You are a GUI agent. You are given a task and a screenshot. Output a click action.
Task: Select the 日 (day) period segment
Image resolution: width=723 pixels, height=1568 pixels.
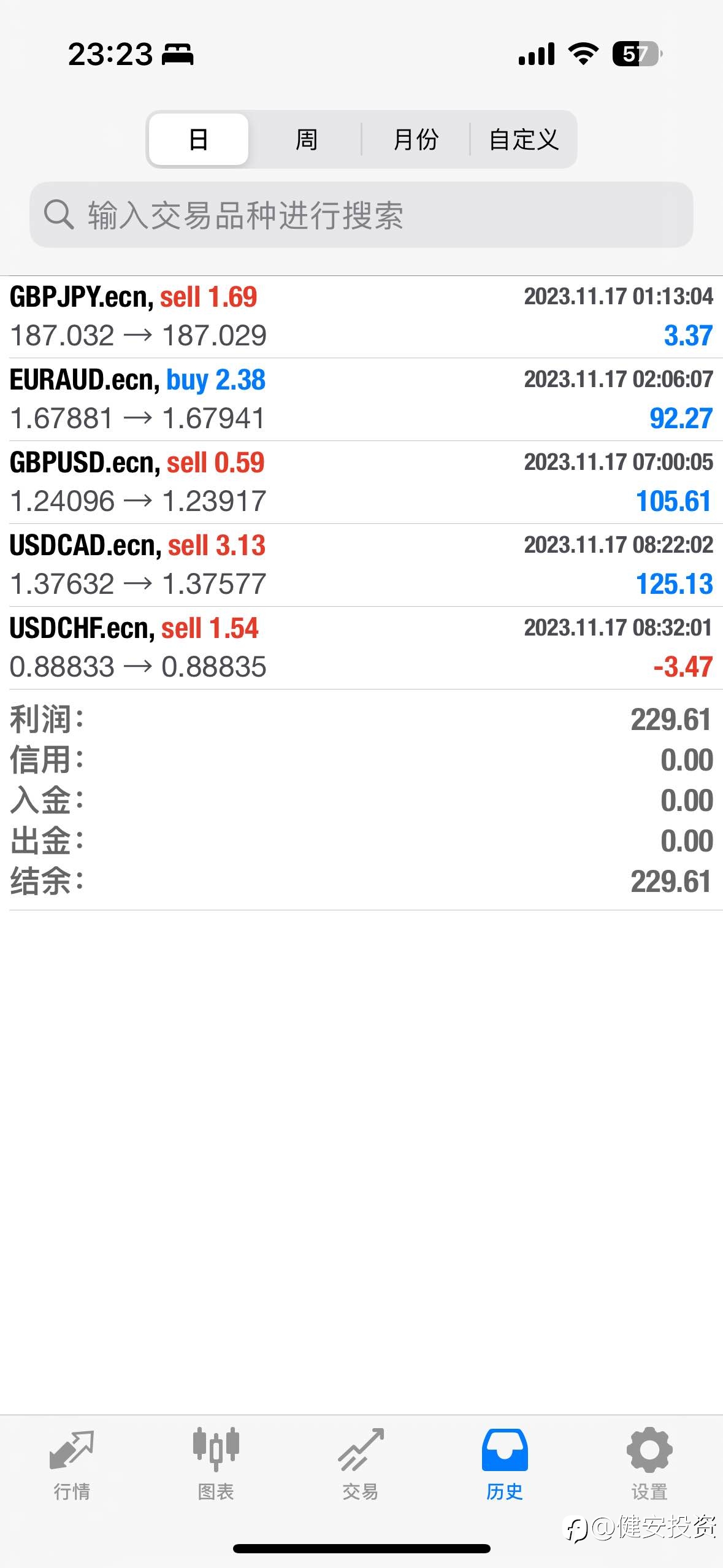[x=199, y=139]
